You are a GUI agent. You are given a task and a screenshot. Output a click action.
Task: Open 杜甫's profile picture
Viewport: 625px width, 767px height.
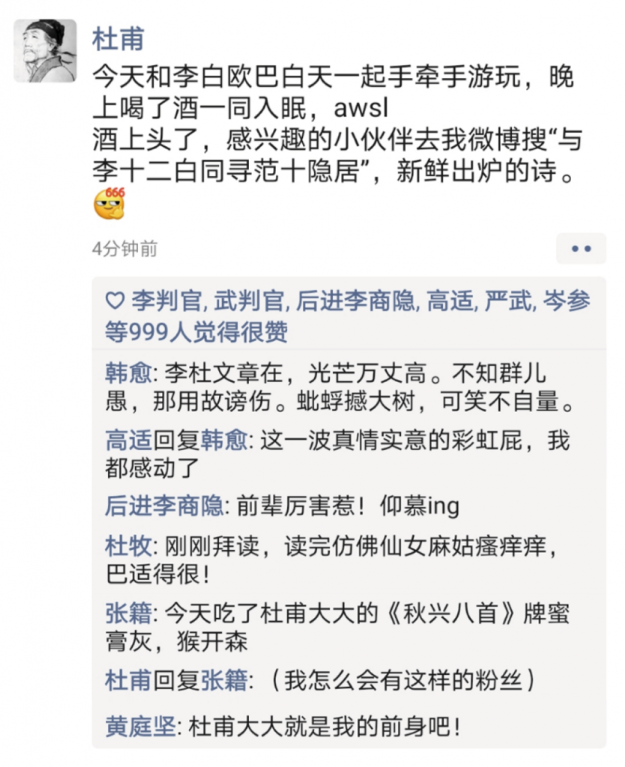(47, 51)
